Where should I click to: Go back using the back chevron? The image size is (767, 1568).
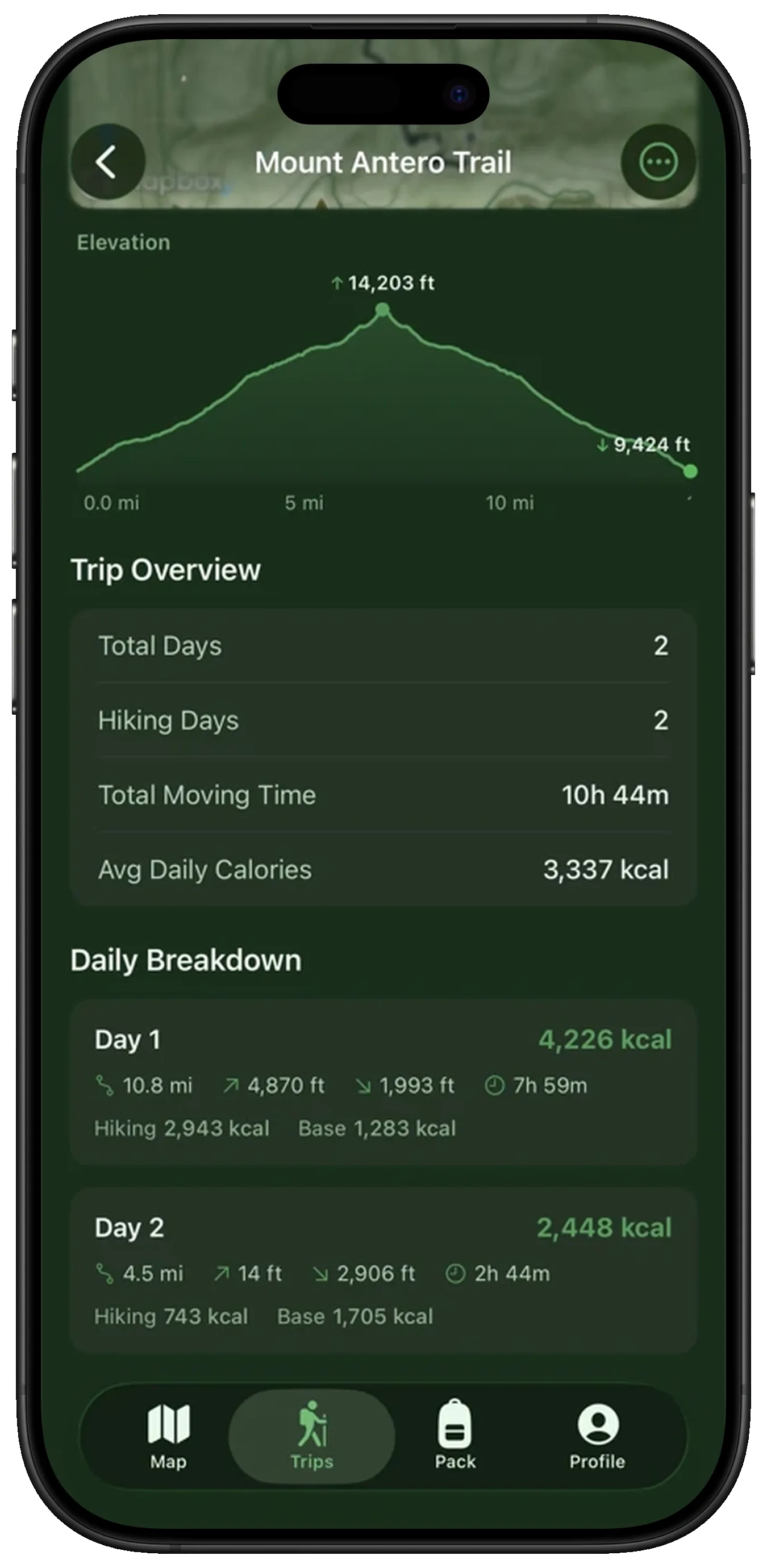point(108,162)
